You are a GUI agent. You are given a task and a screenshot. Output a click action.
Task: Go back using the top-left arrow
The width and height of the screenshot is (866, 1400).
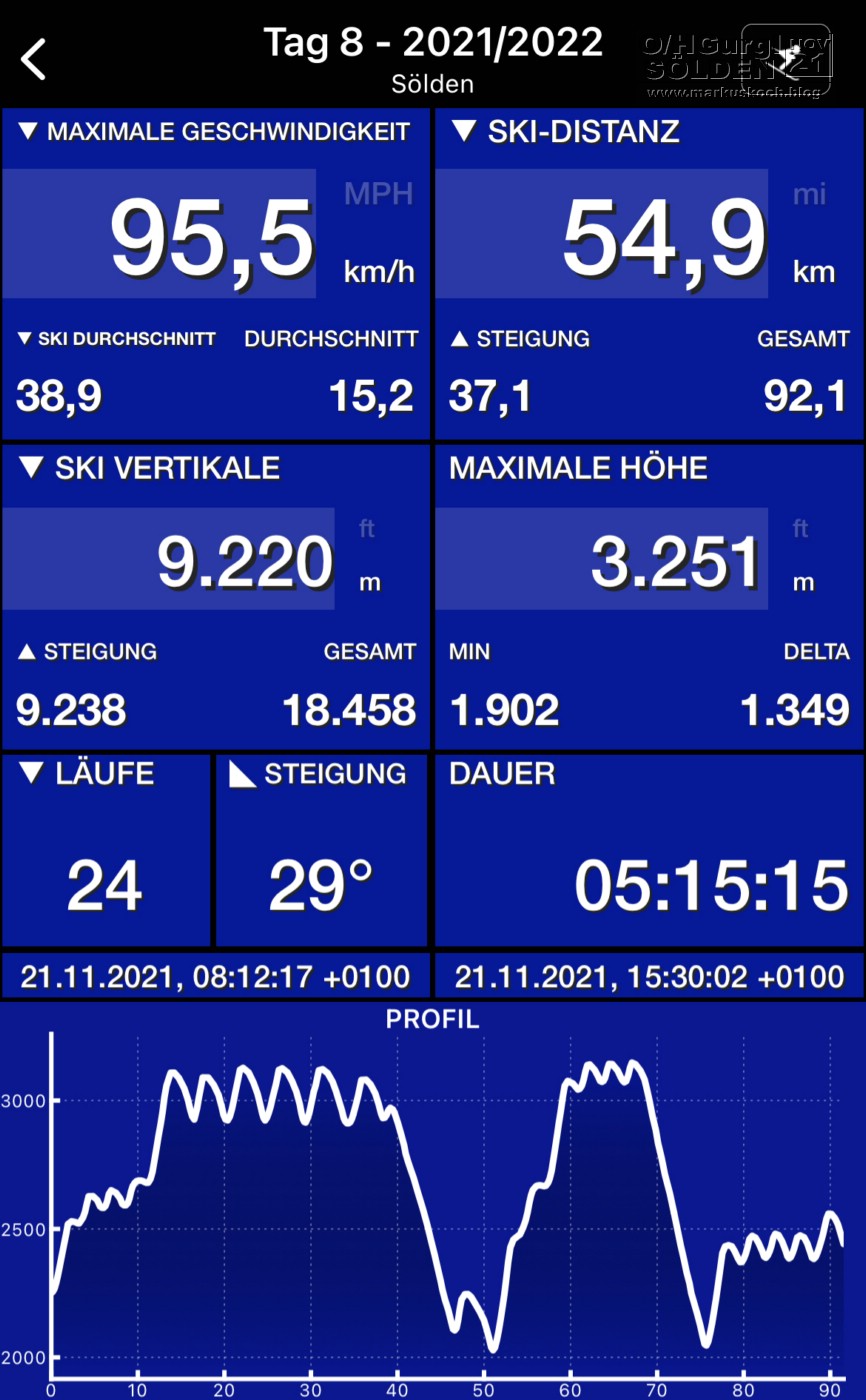click(34, 60)
